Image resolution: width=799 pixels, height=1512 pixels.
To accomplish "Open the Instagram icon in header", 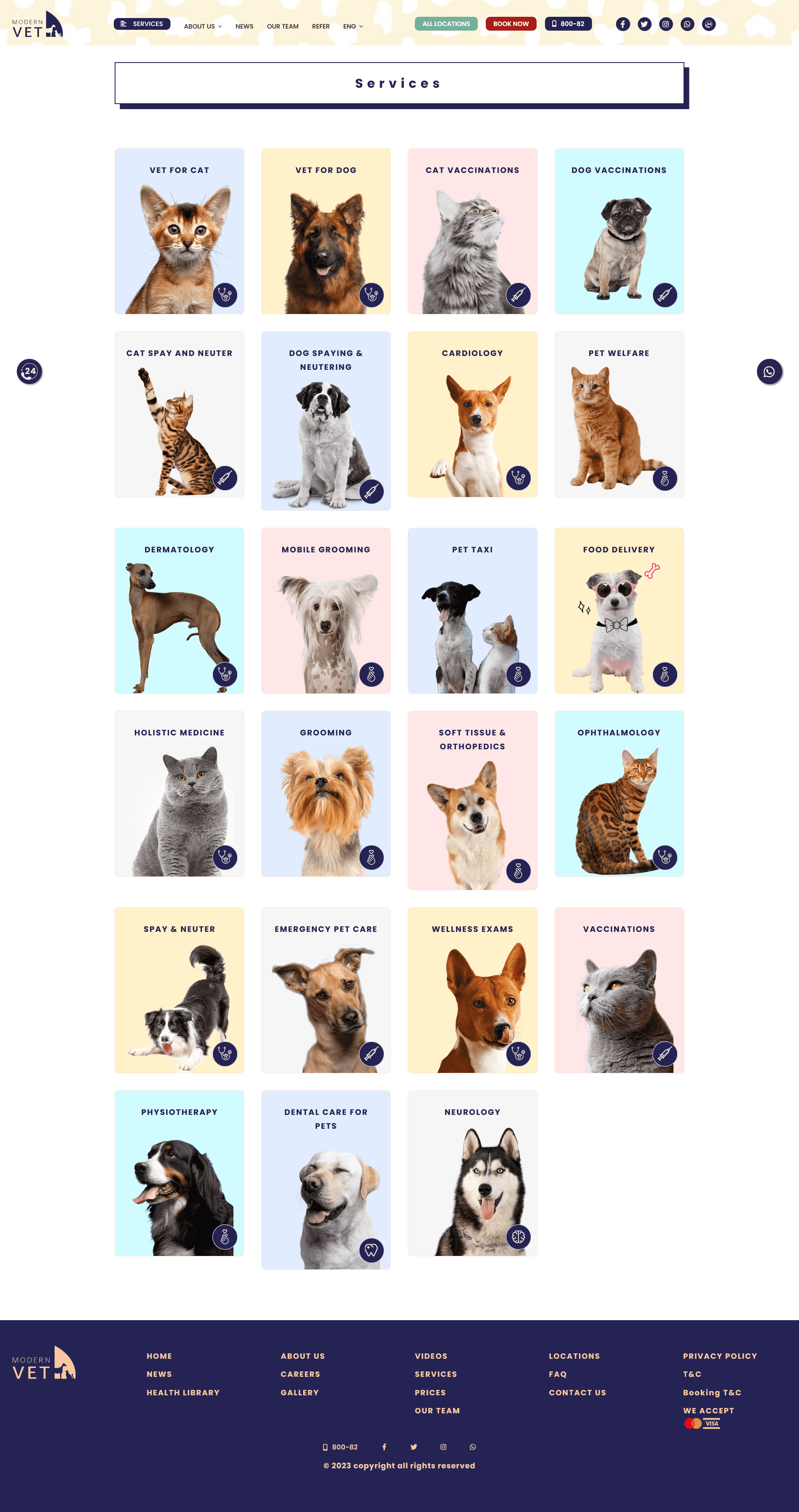I will click(x=666, y=24).
